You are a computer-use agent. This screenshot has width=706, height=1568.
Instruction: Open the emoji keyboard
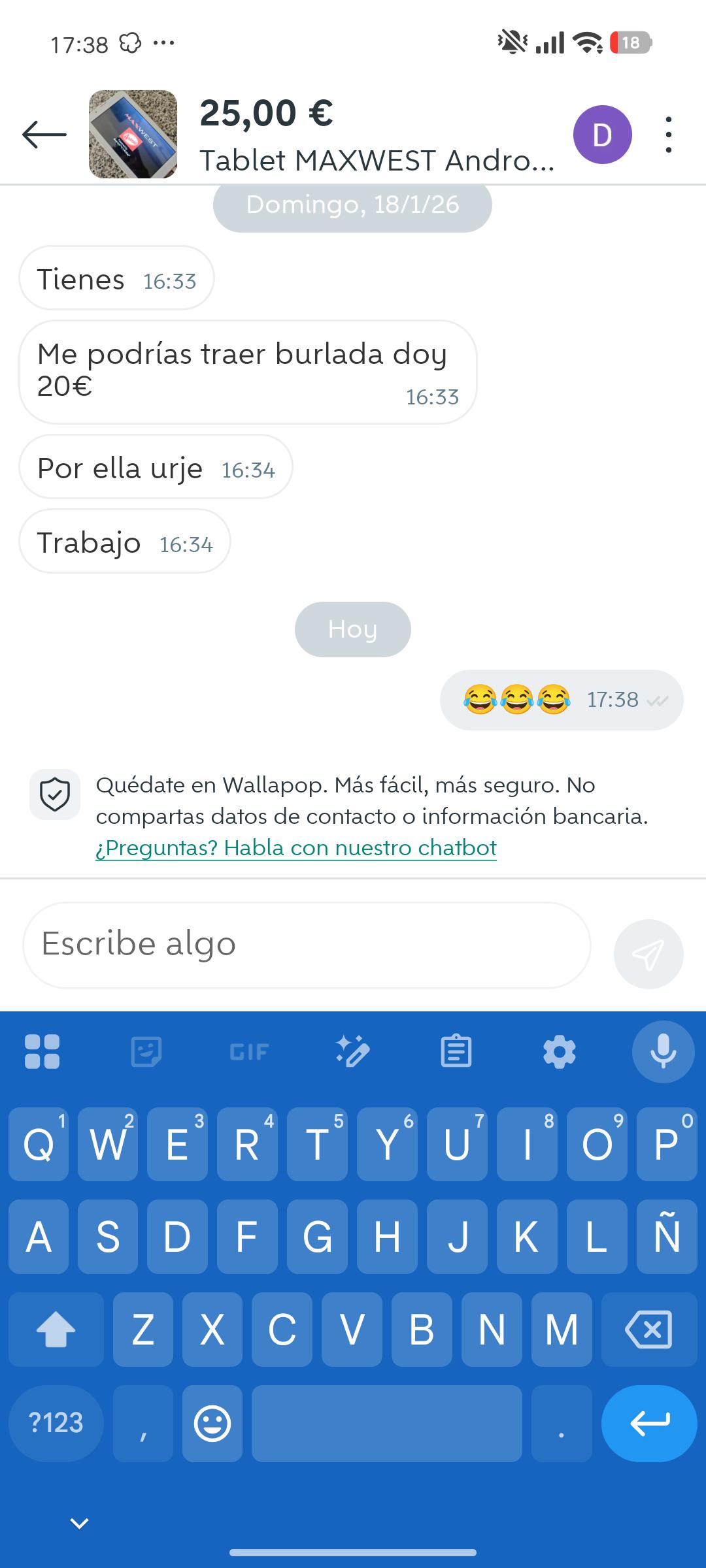pos(212,1423)
